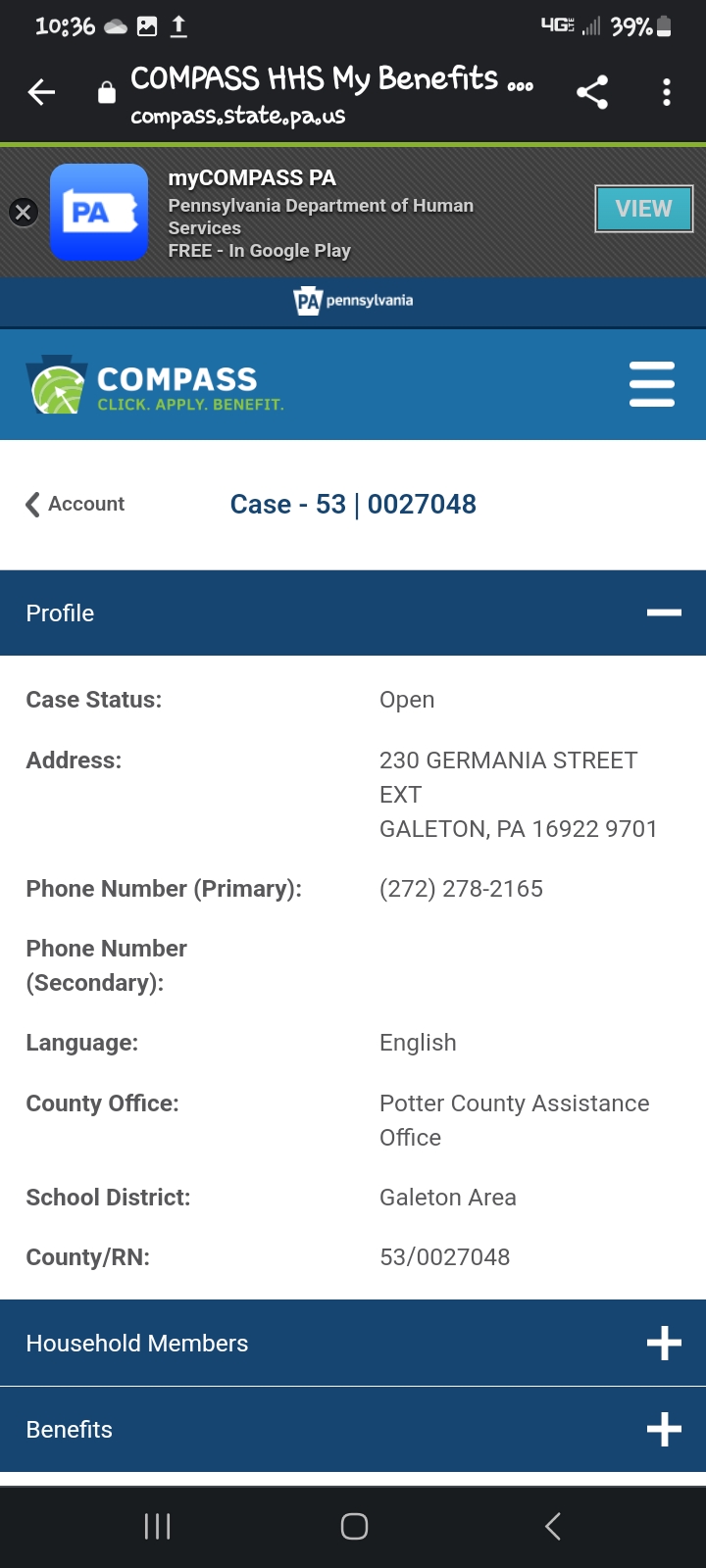Expand the Benefits section
The image size is (706, 1568).
point(353,1429)
